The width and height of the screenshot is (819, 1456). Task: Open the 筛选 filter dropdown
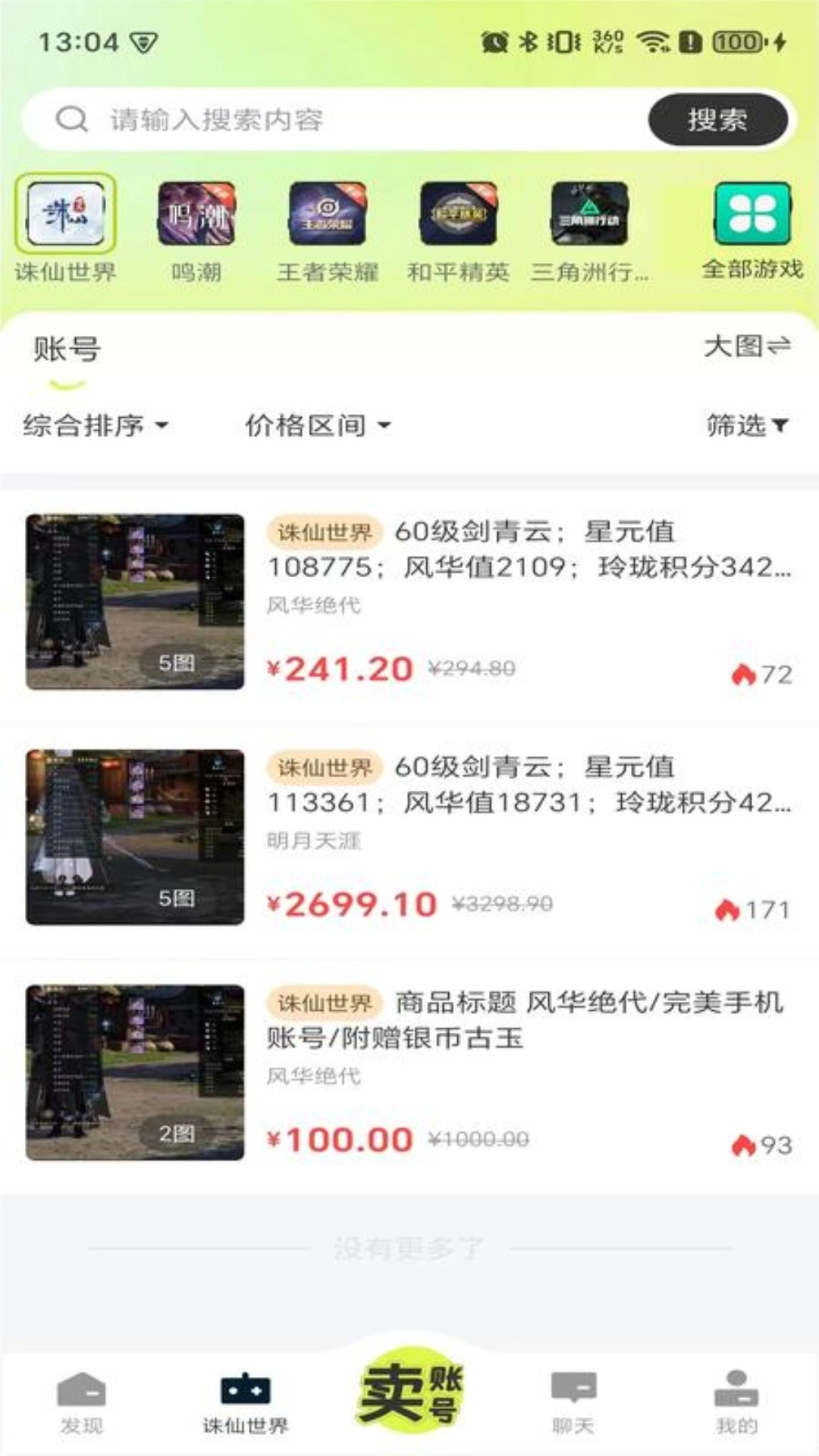click(747, 426)
